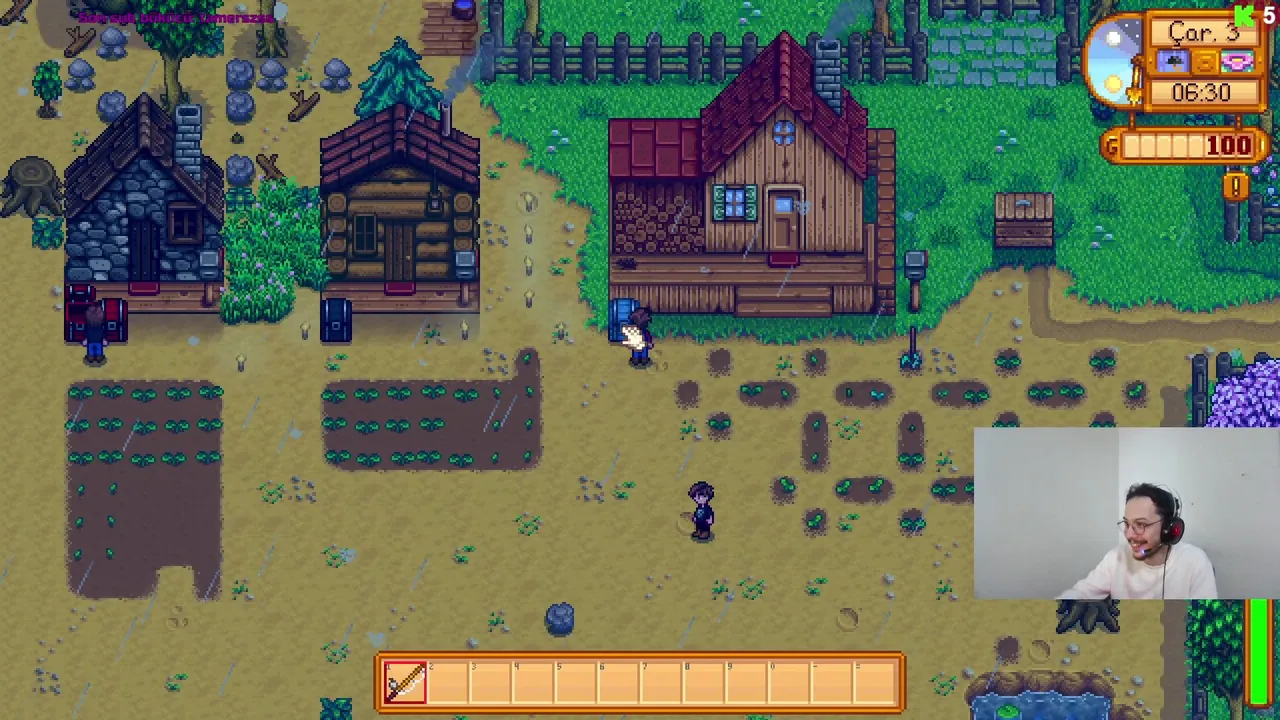The image size is (1280, 720).
Task: Select the empty toolbar slot numbered 2
Action: pos(448,683)
